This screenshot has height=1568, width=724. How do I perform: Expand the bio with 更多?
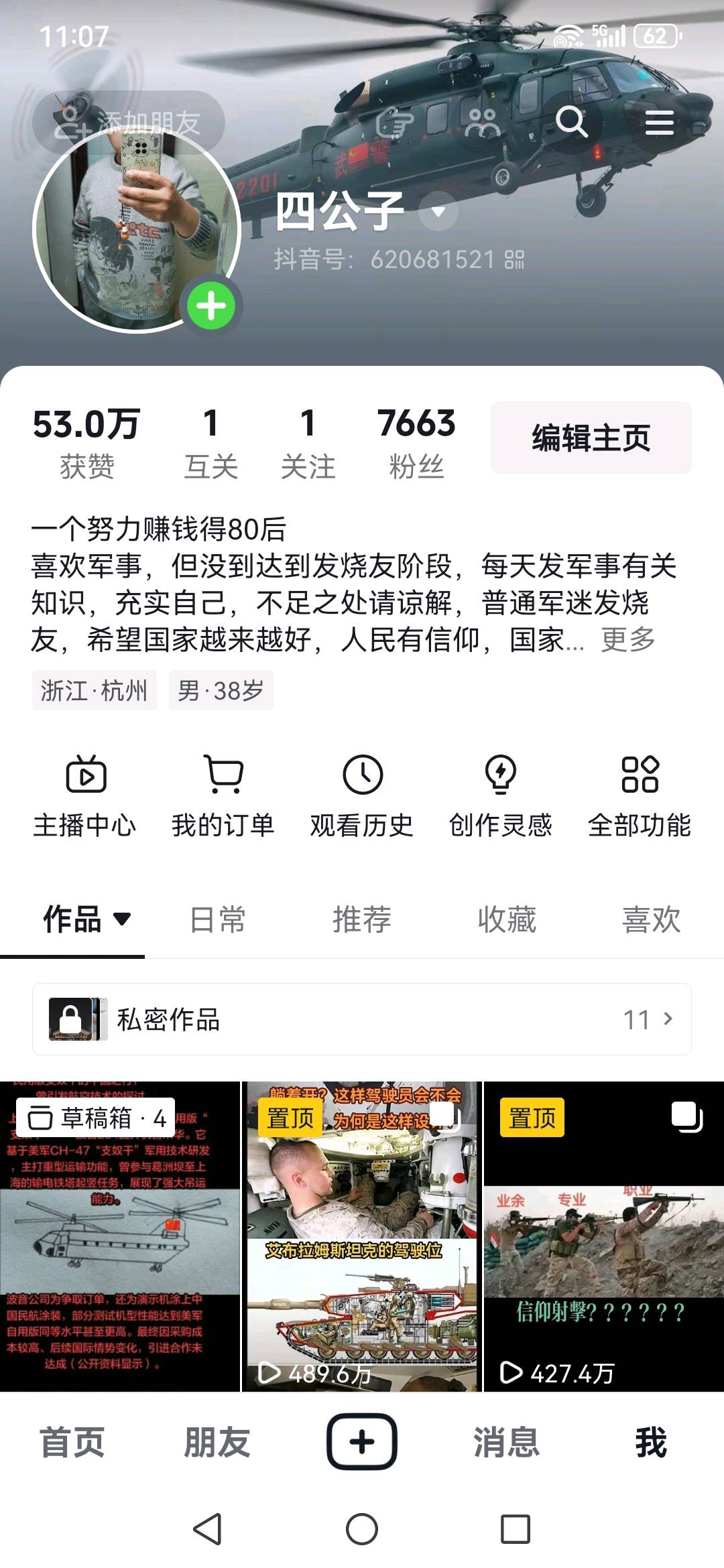coord(627,639)
